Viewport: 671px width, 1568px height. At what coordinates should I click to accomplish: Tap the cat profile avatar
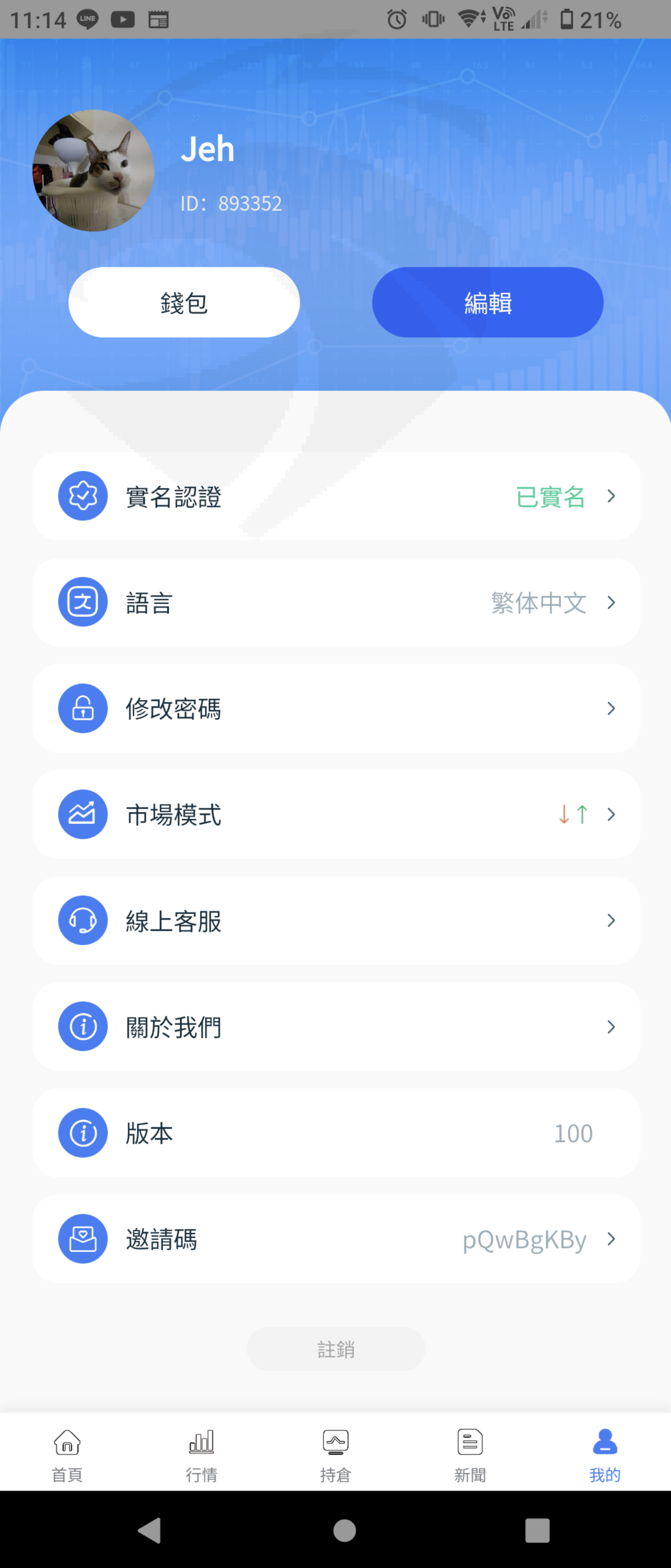tap(93, 170)
